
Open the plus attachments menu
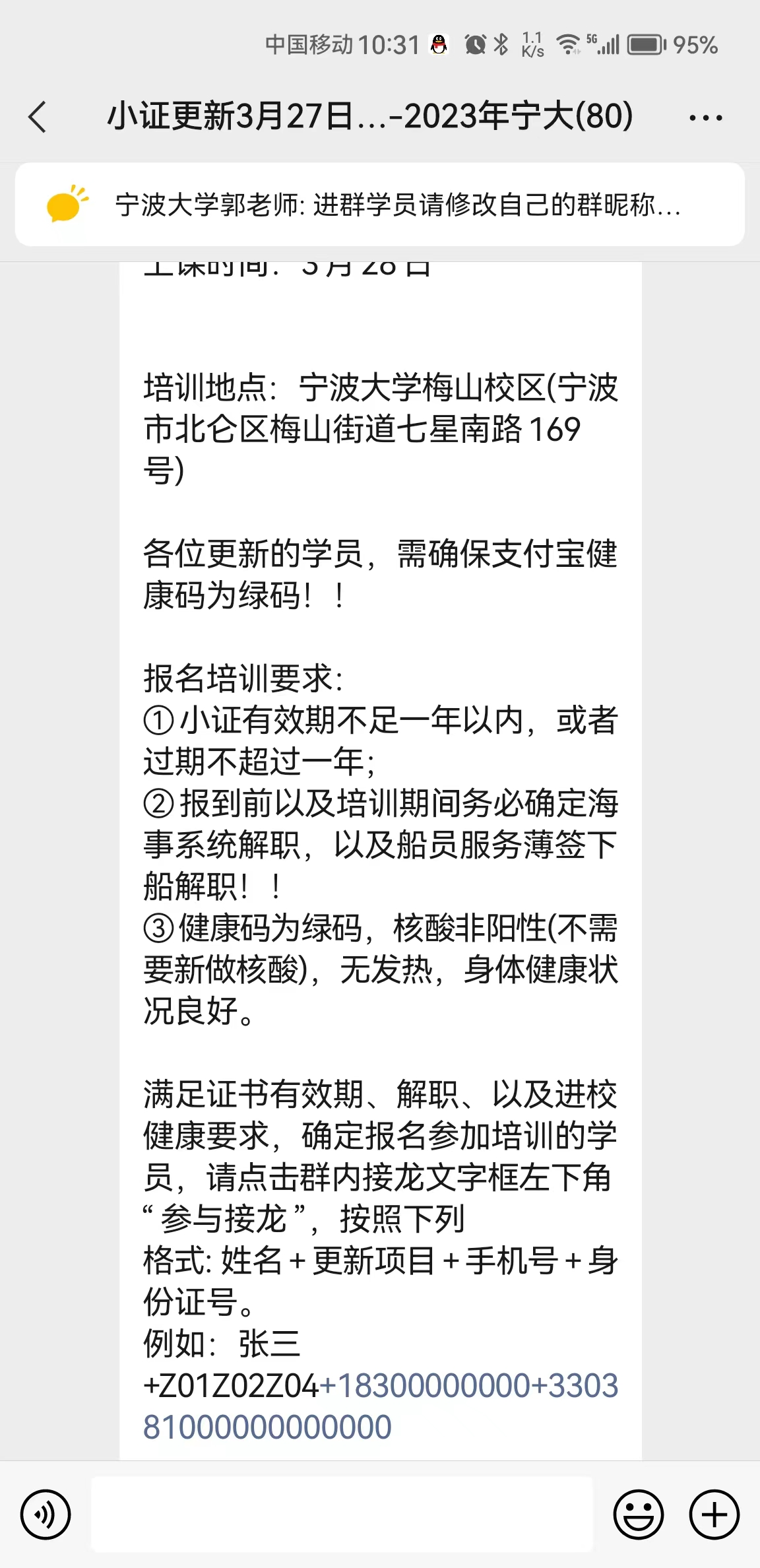714,1514
